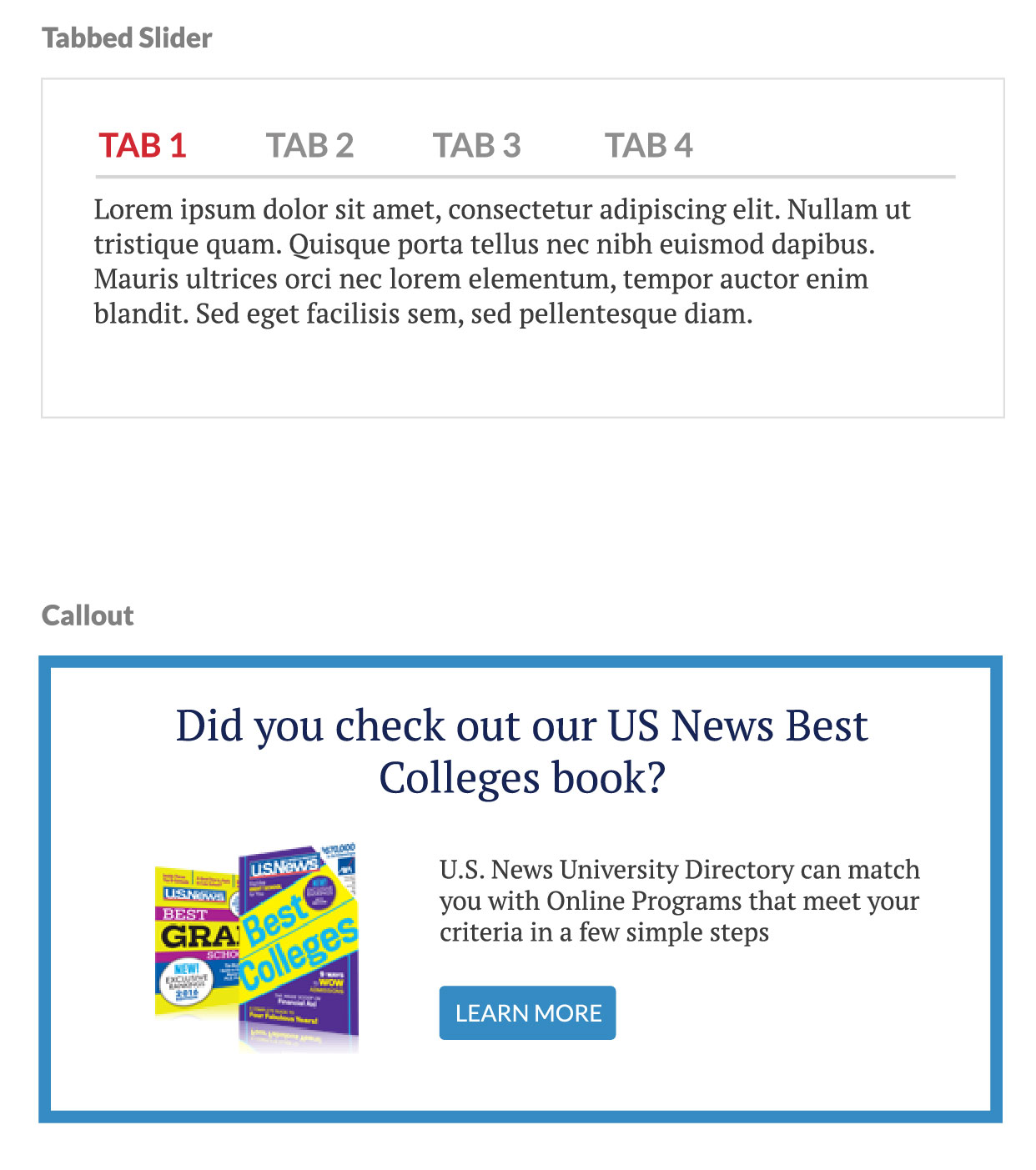Switch to TAB 2

pyautogui.click(x=310, y=146)
